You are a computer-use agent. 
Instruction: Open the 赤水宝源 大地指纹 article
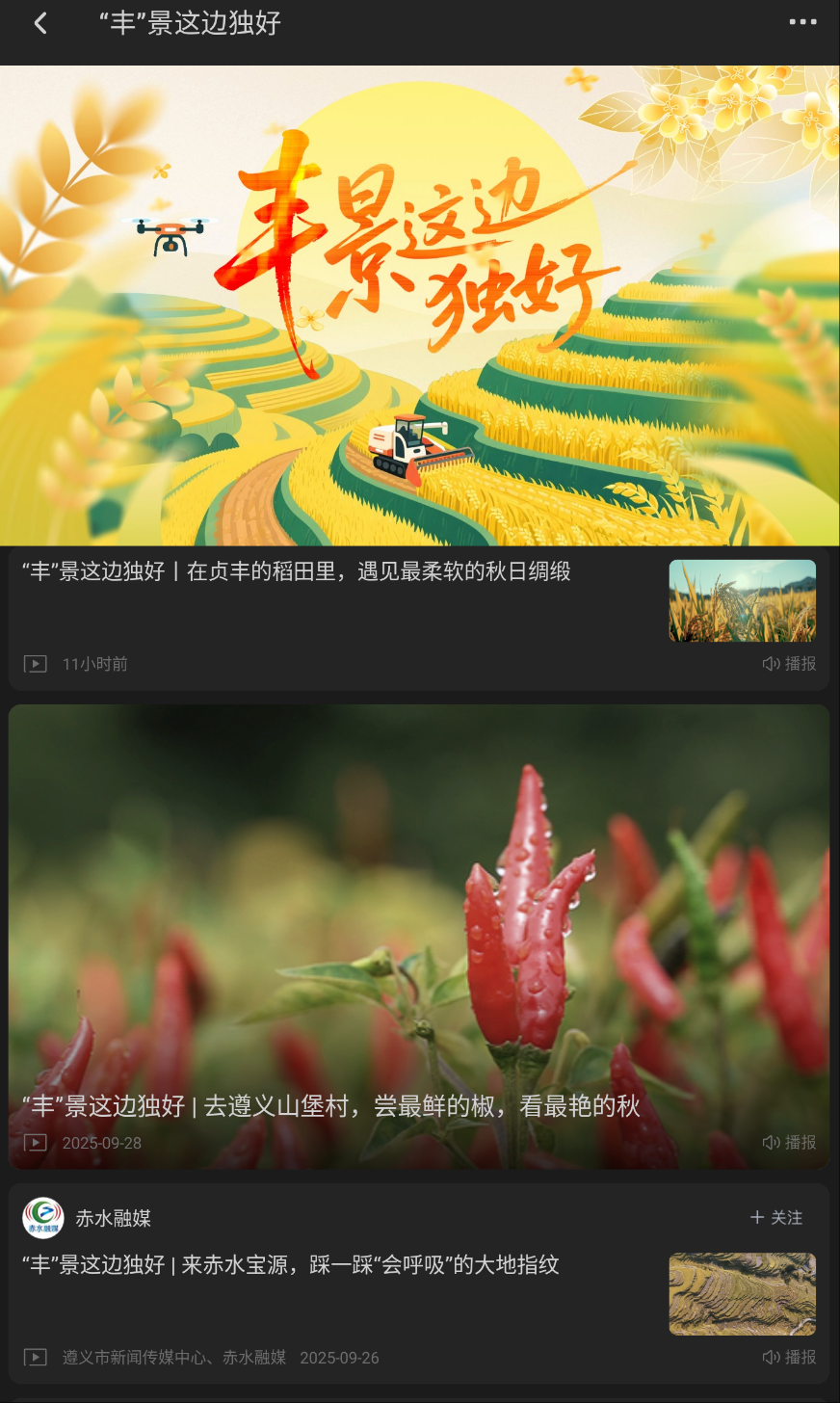[x=291, y=1265]
